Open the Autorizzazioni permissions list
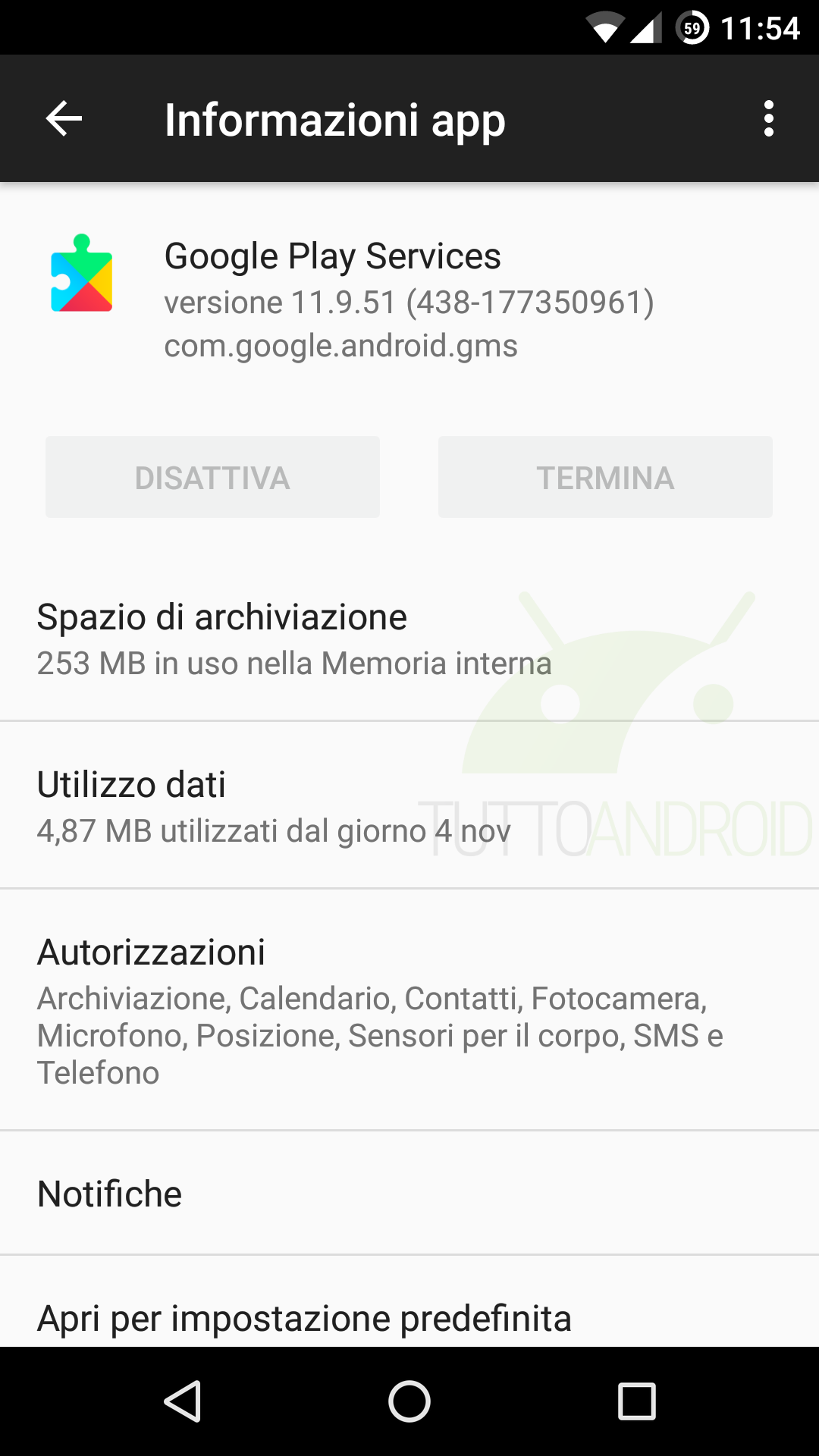The image size is (819, 1456). coord(409,1010)
